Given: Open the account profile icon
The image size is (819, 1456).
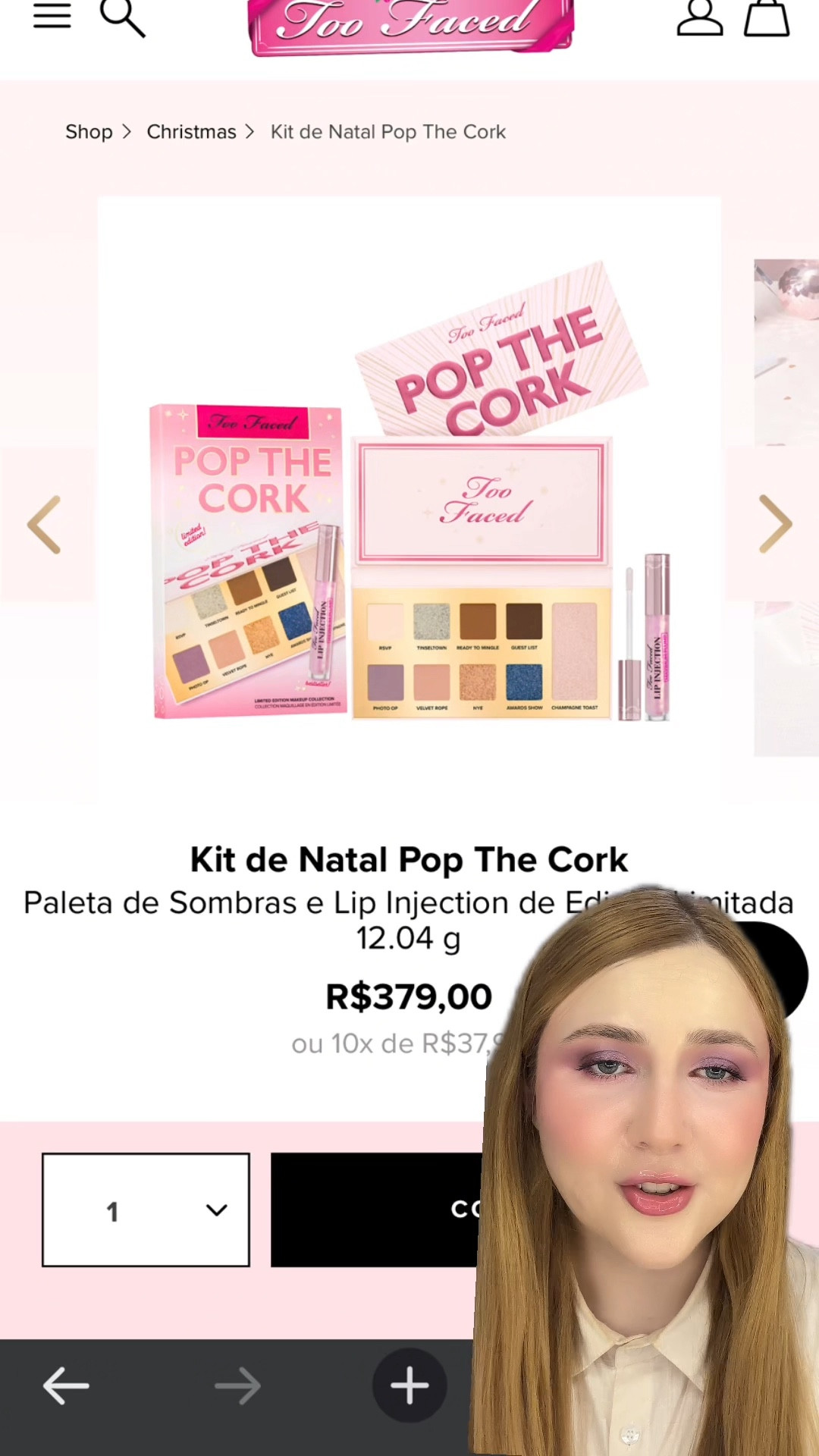Looking at the screenshot, I should click(x=698, y=20).
